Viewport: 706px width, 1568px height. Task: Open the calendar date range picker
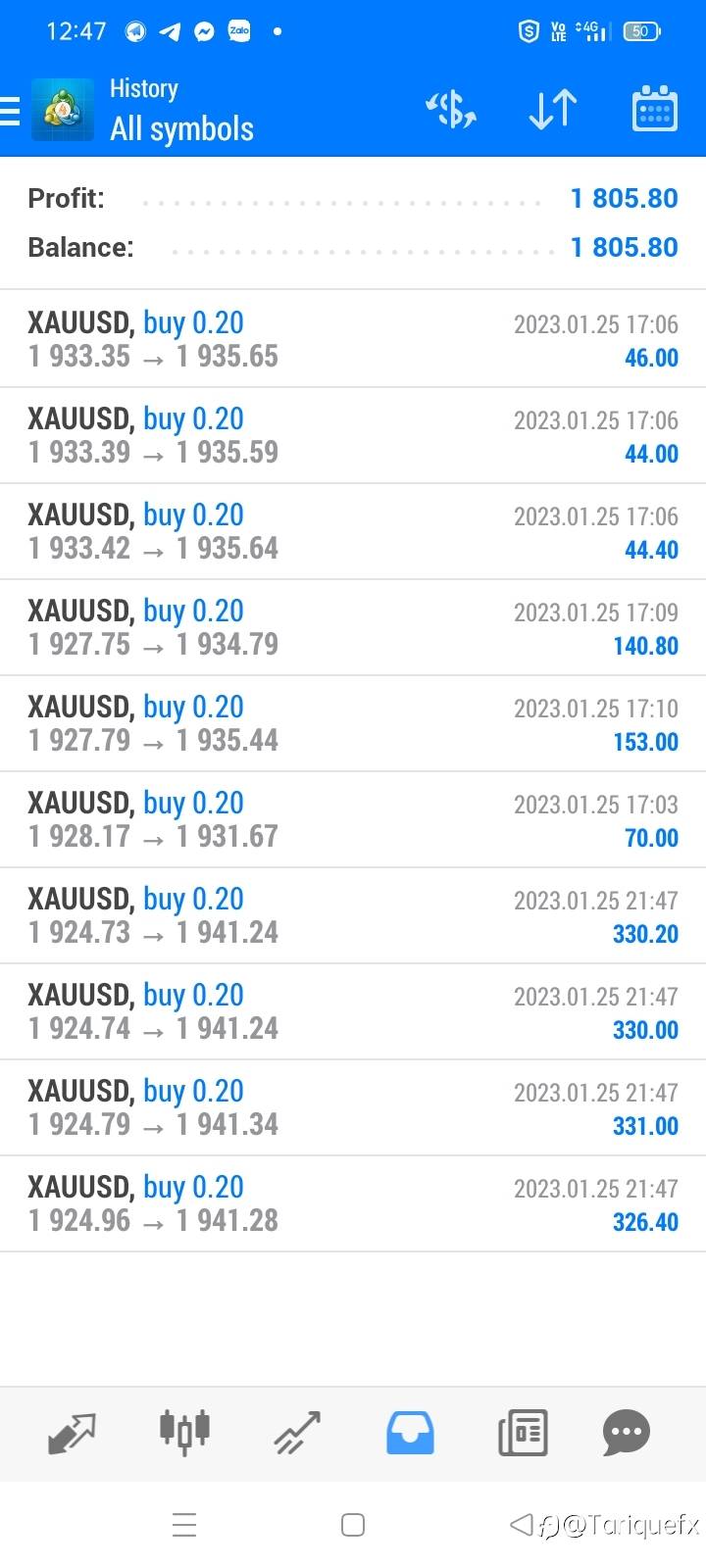point(654,109)
